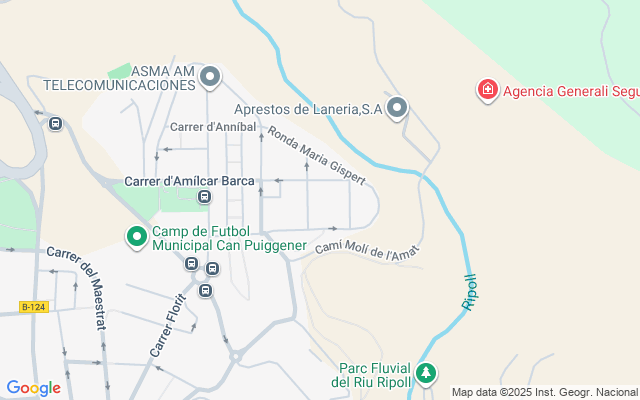The image size is (640, 400).
Task: Tap the bus stop on Carrer d'Amílcar Barca
Action: (204, 197)
